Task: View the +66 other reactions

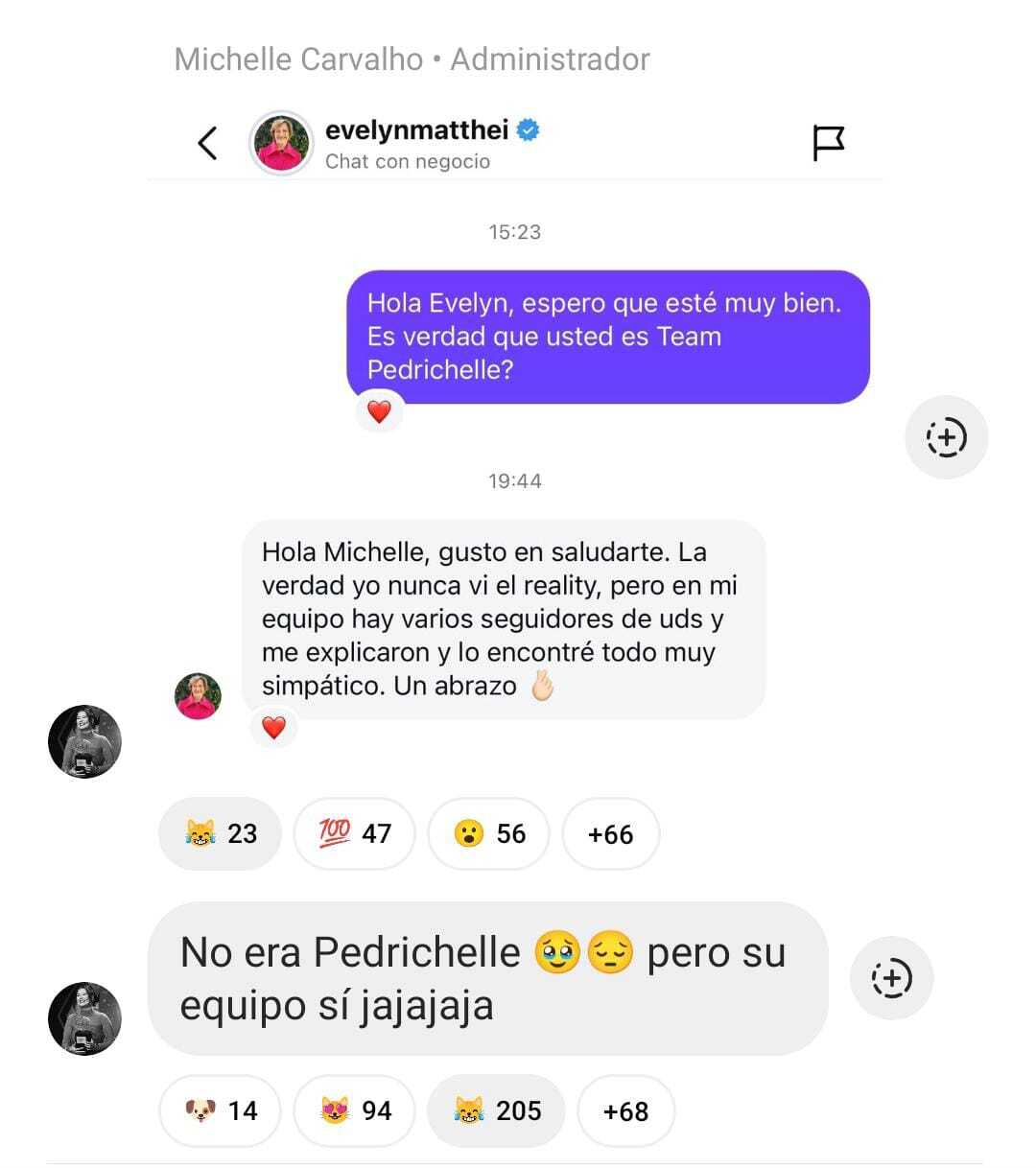Action: tap(610, 834)
